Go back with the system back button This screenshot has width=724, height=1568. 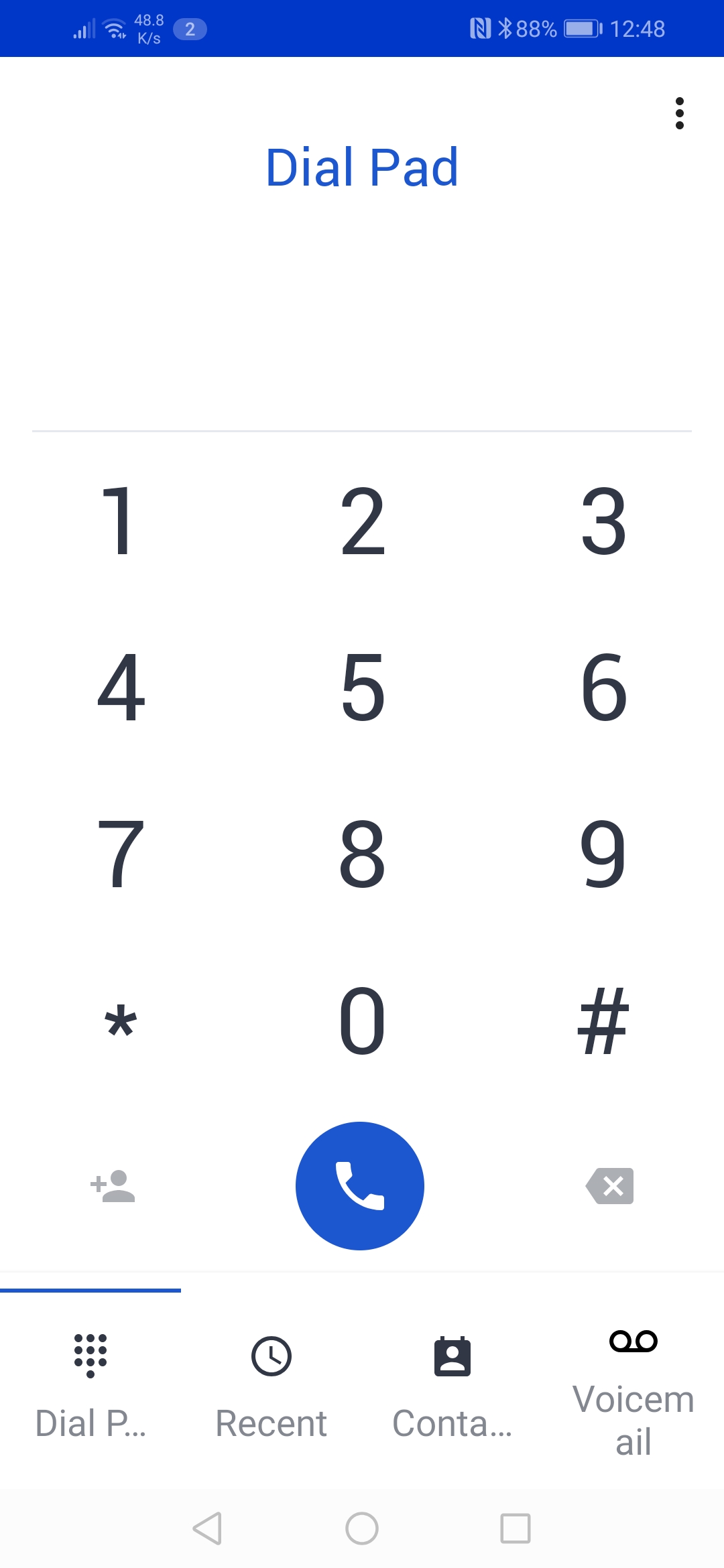pos(207,1528)
